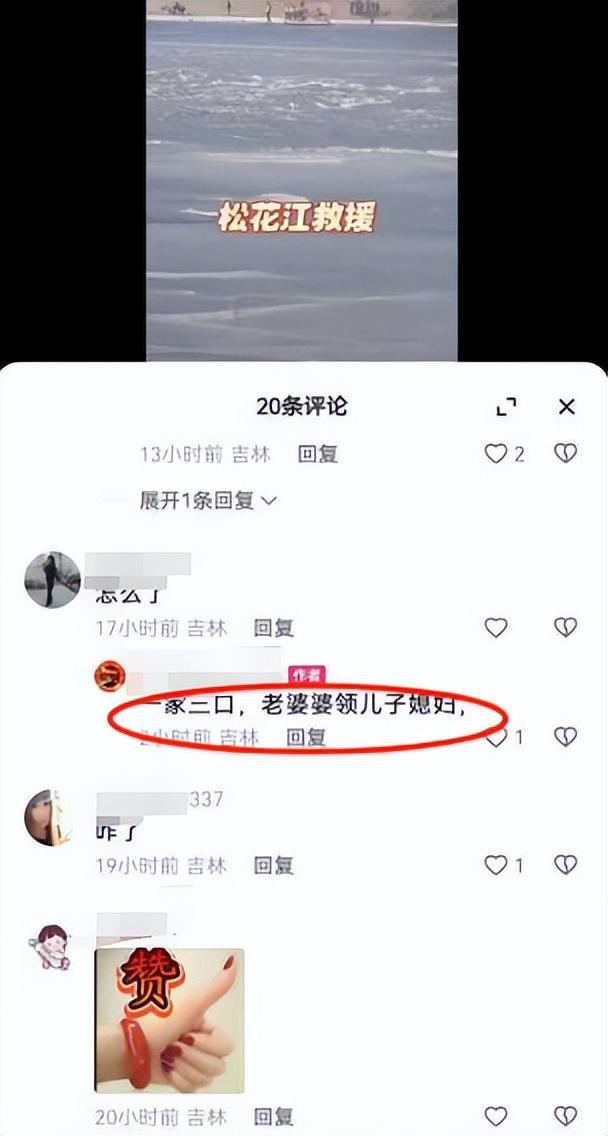Open the 赞 thumbs-up sticker image

click(170, 1020)
